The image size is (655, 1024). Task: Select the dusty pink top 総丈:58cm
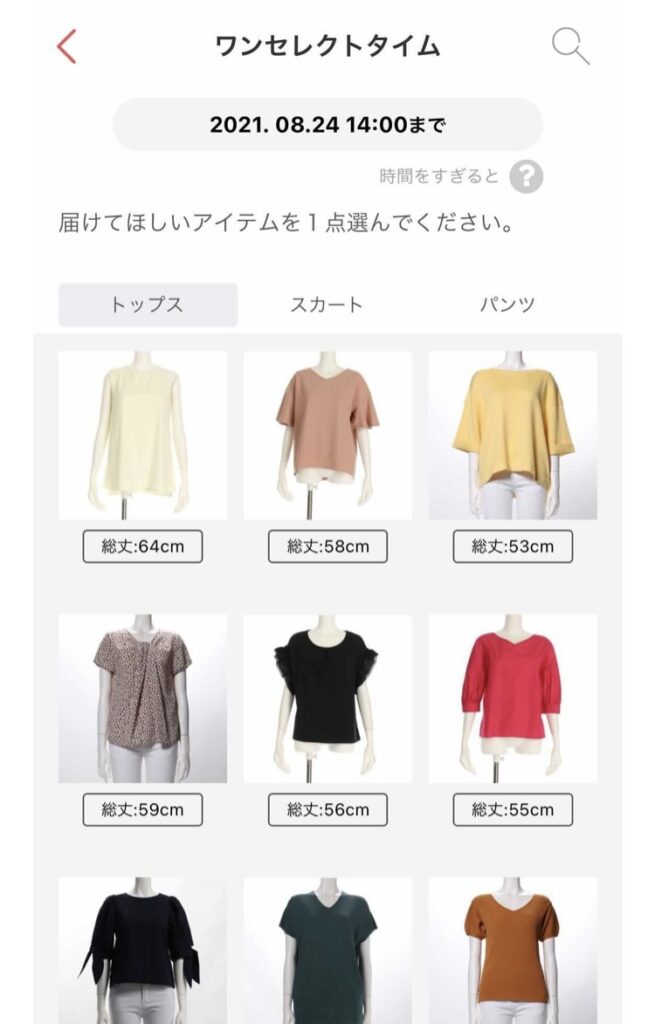click(x=327, y=435)
